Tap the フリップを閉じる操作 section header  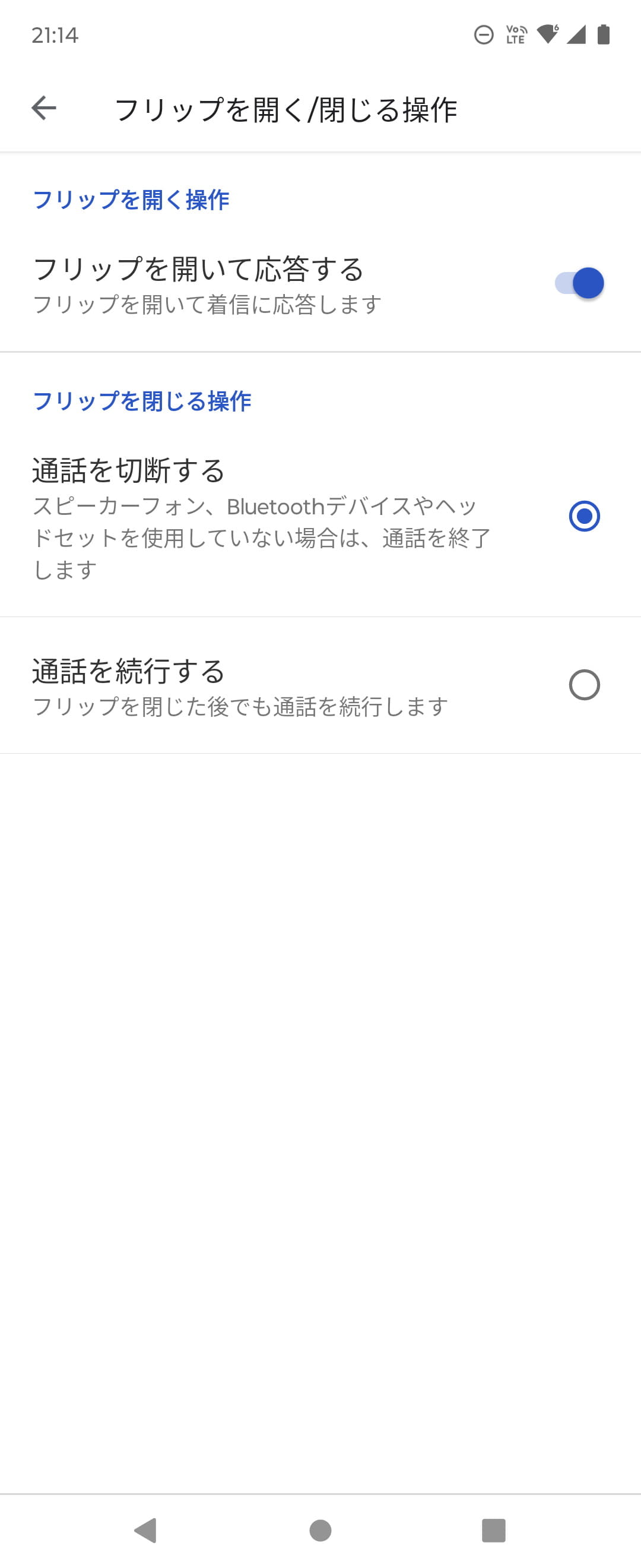(x=143, y=400)
